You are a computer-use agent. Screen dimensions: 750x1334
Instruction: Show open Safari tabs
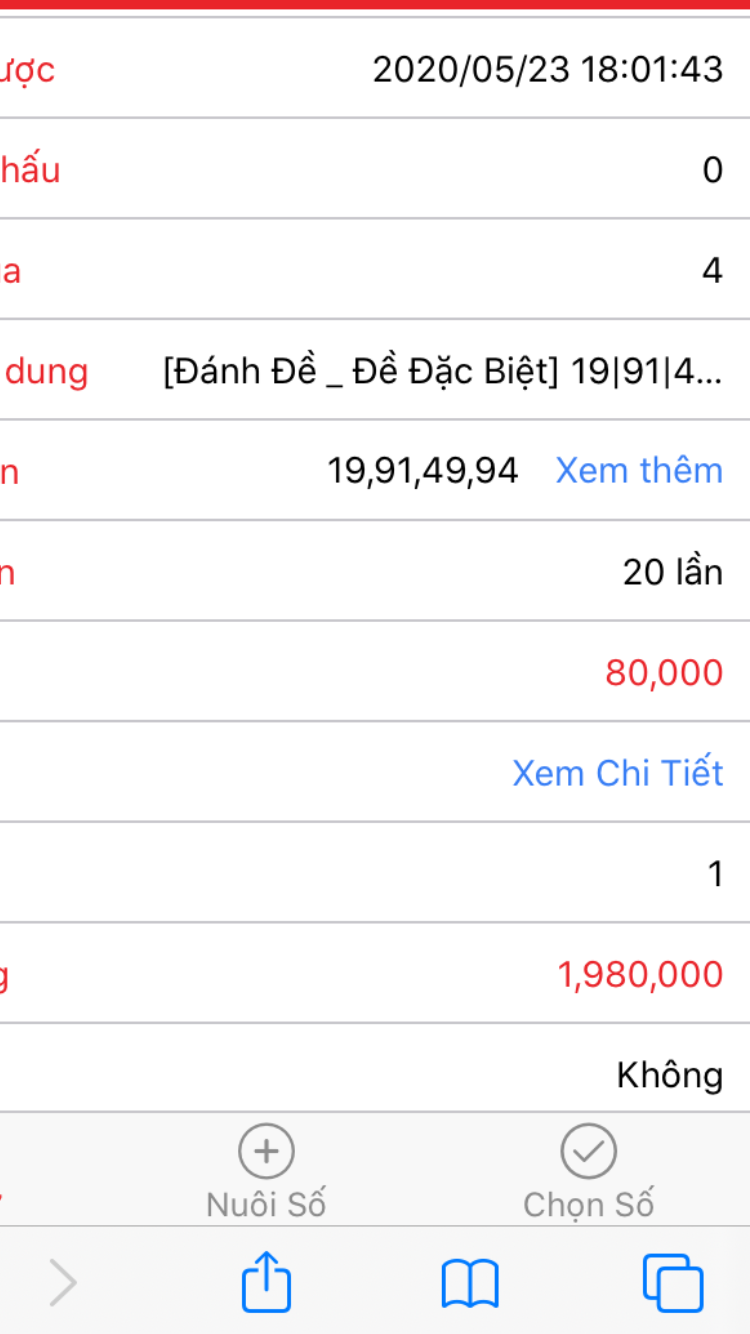[673, 1283]
